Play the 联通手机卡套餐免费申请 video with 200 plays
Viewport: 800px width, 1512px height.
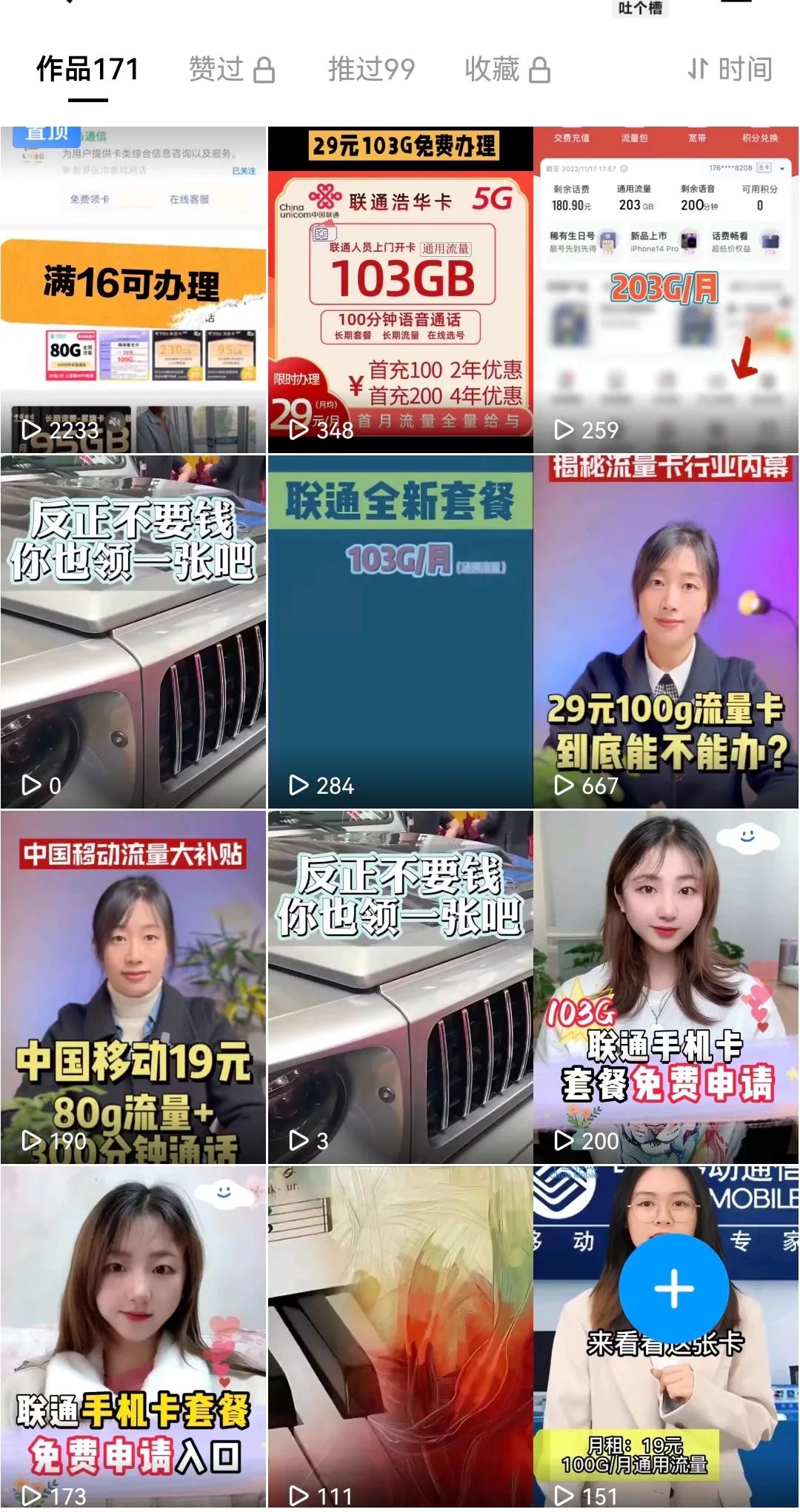665,986
